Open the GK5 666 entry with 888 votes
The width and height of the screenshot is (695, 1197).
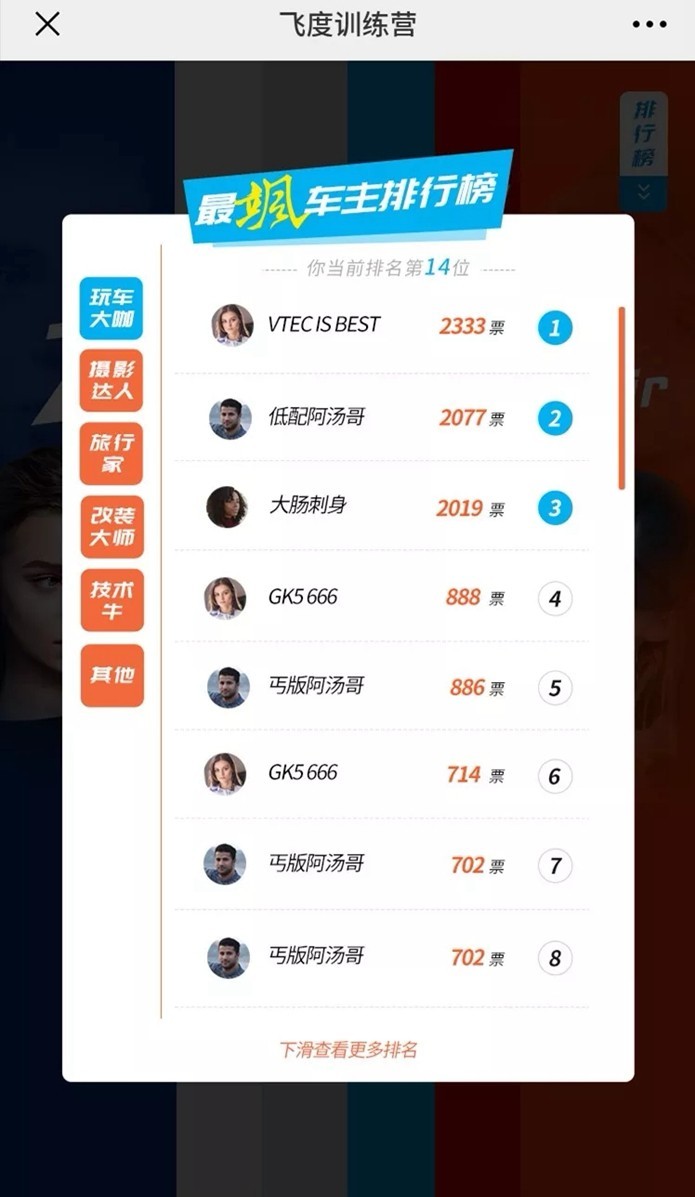point(382,597)
